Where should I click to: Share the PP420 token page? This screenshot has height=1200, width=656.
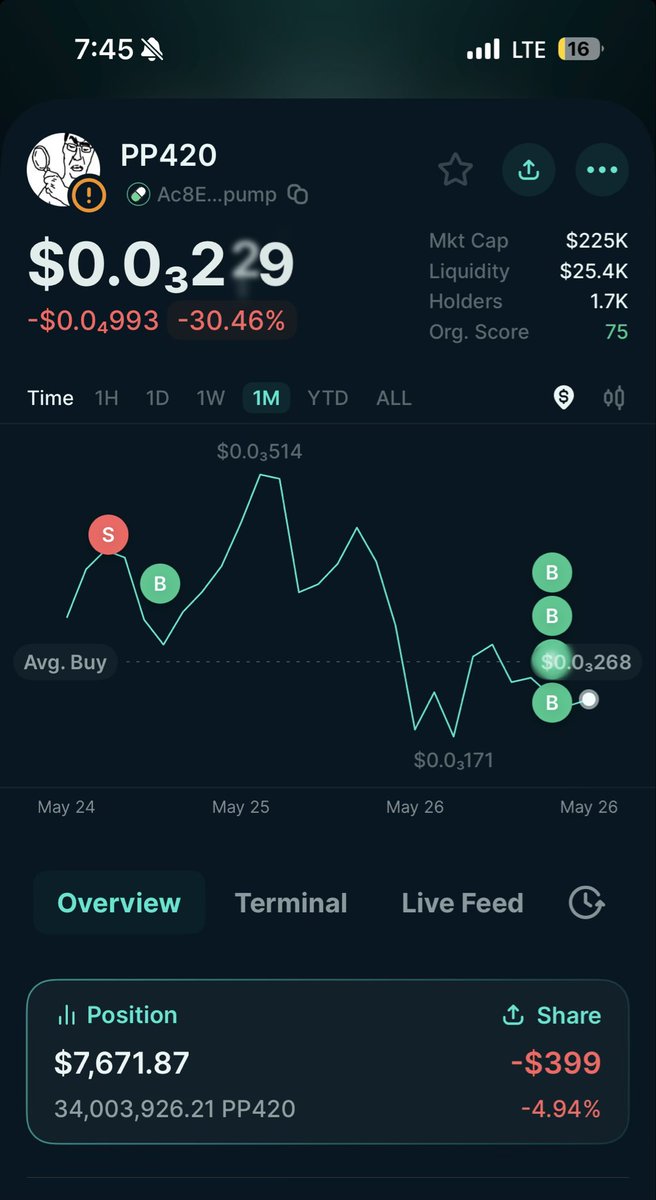pyautogui.click(x=529, y=170)
